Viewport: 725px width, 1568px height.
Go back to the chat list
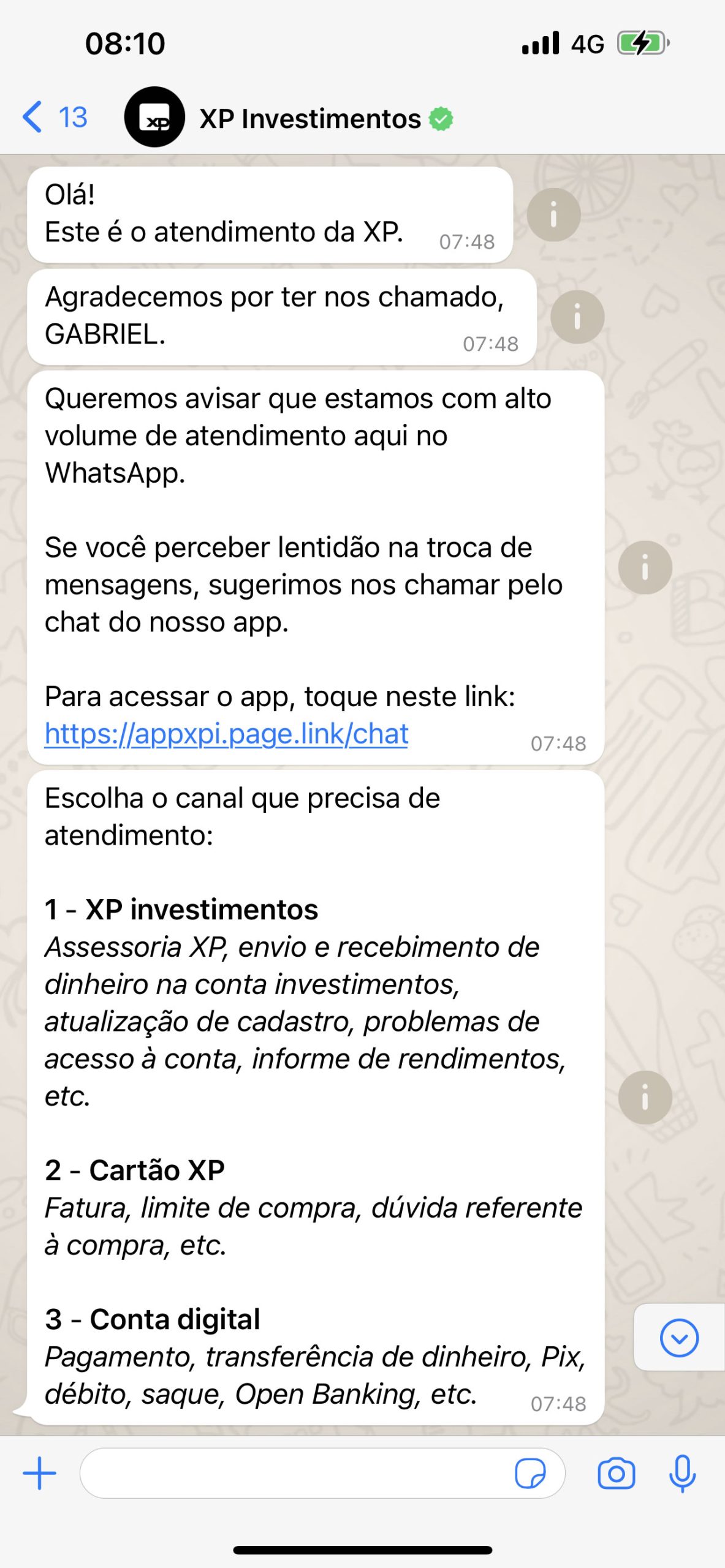[x=54, y=117]
